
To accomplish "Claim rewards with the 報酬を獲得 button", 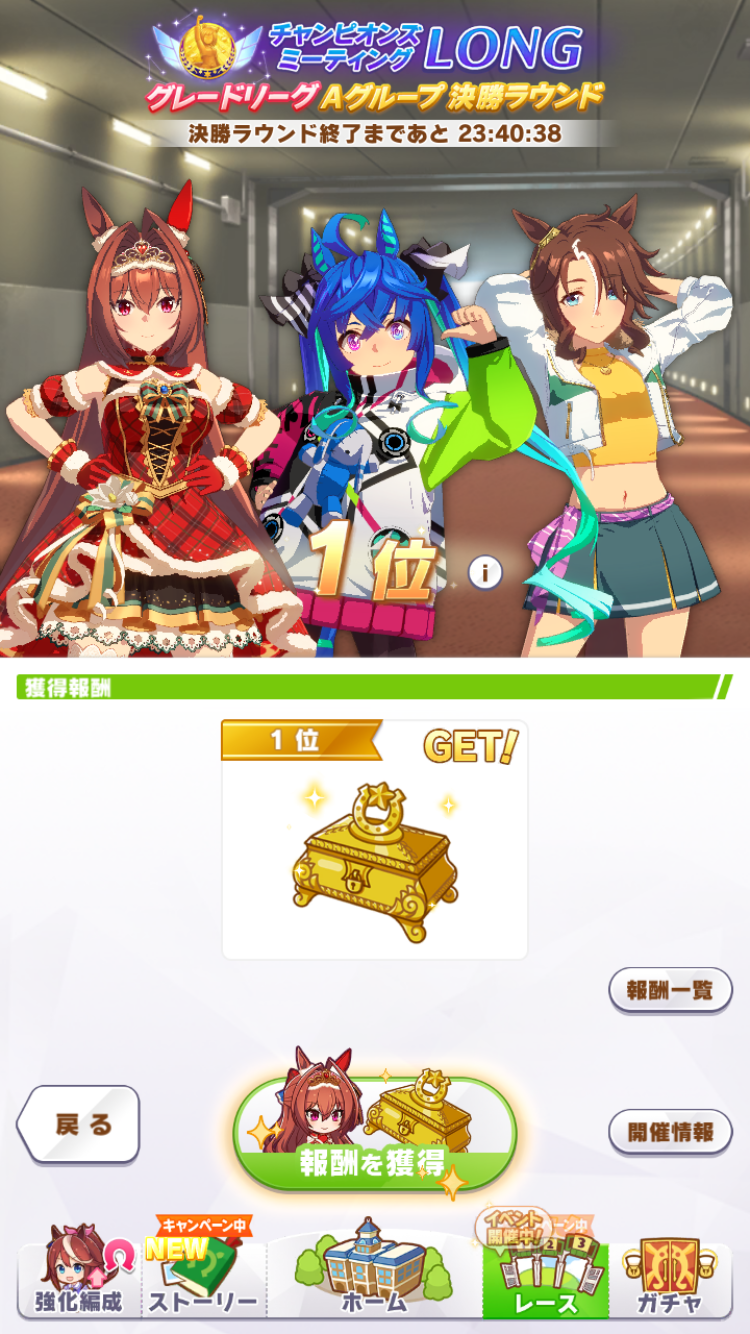I will [374, 1134].
